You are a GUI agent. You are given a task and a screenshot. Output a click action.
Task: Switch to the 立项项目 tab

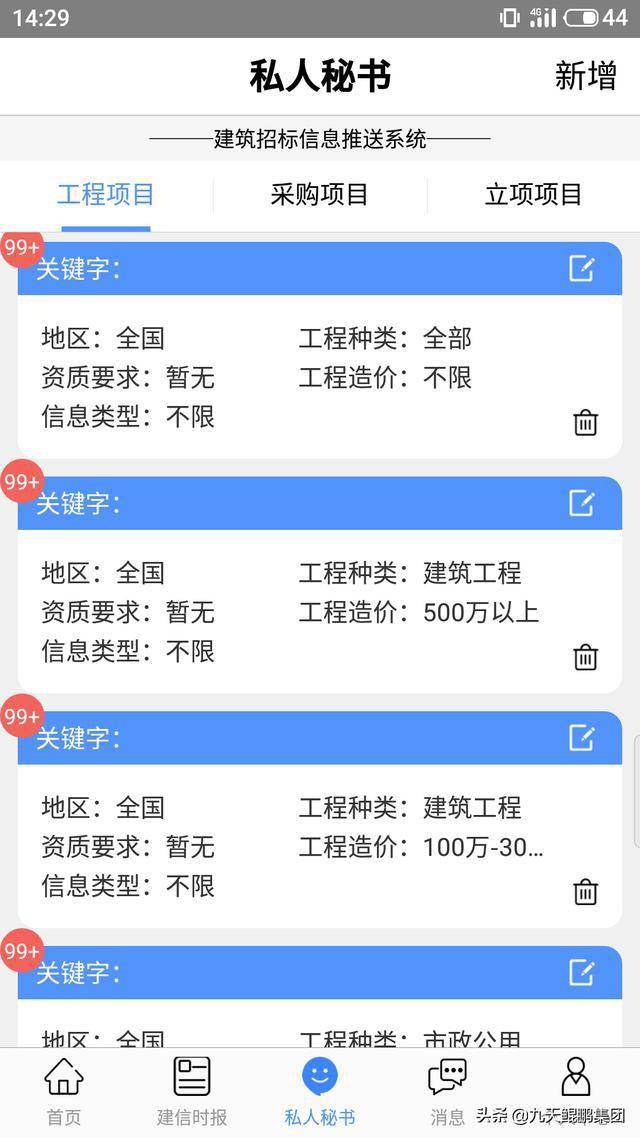coord(533,194)
